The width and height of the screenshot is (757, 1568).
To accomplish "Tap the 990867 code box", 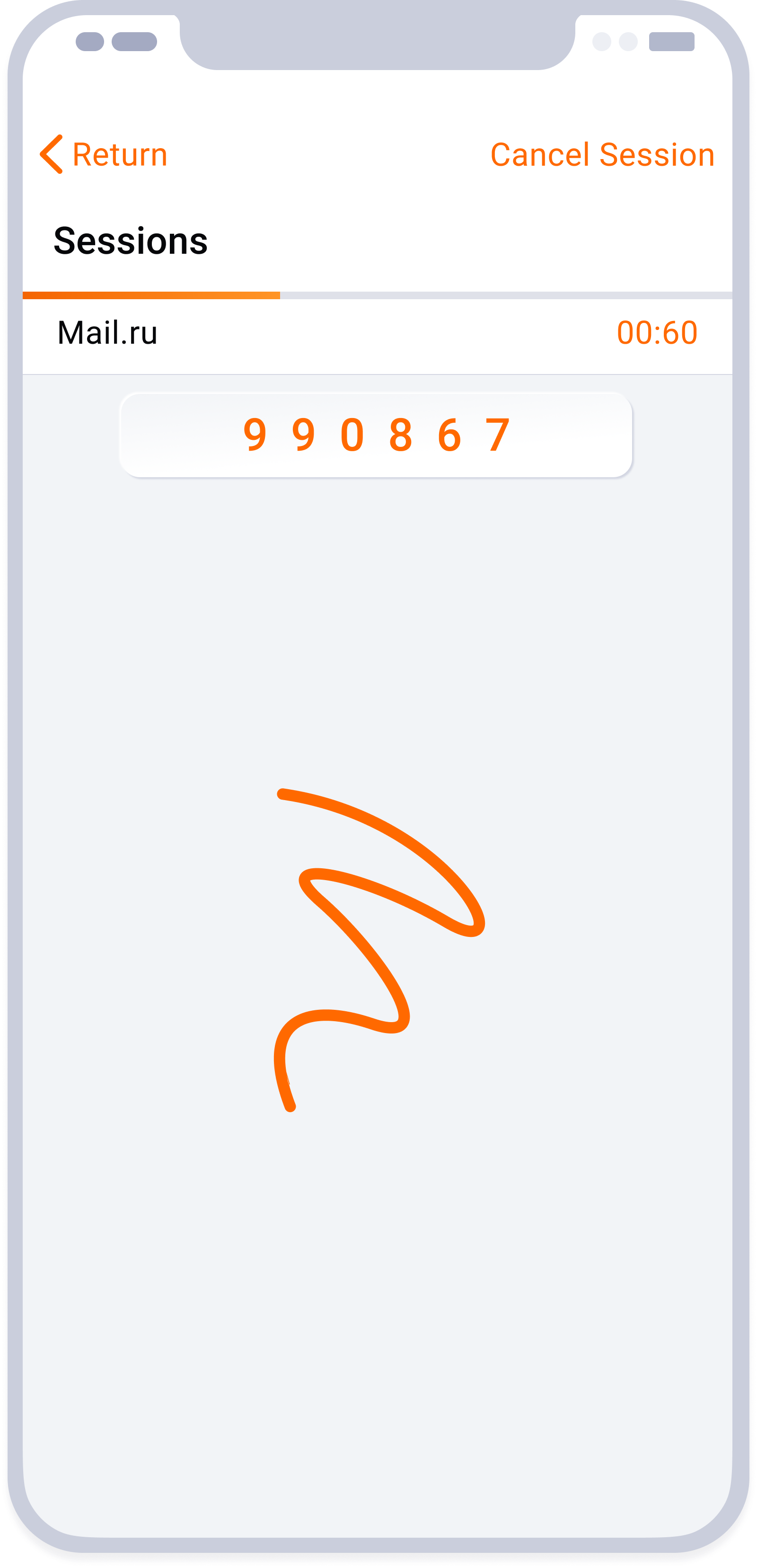I will tap(376, 435).
